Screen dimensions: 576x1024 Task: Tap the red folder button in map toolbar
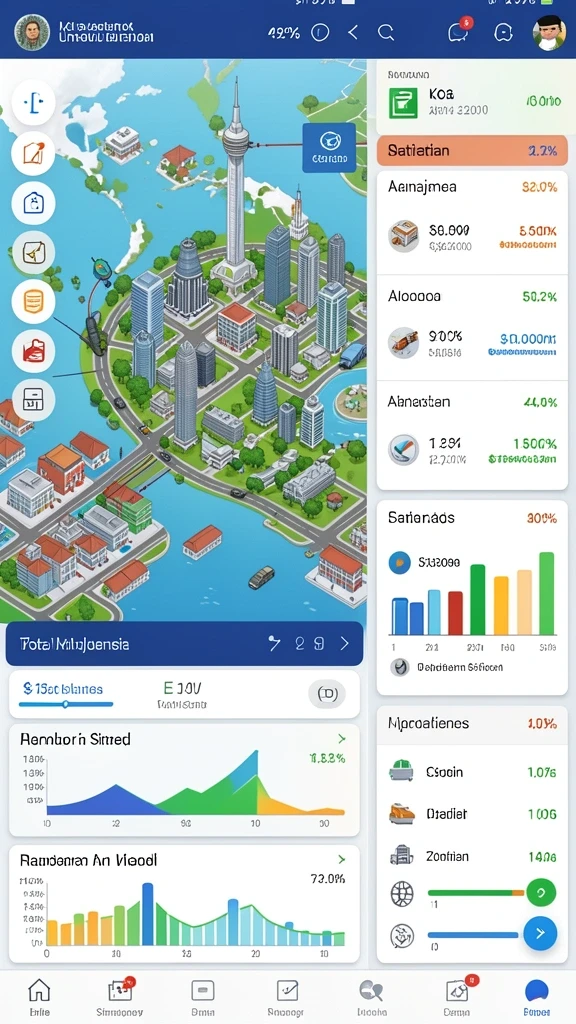tap(33, 351)
